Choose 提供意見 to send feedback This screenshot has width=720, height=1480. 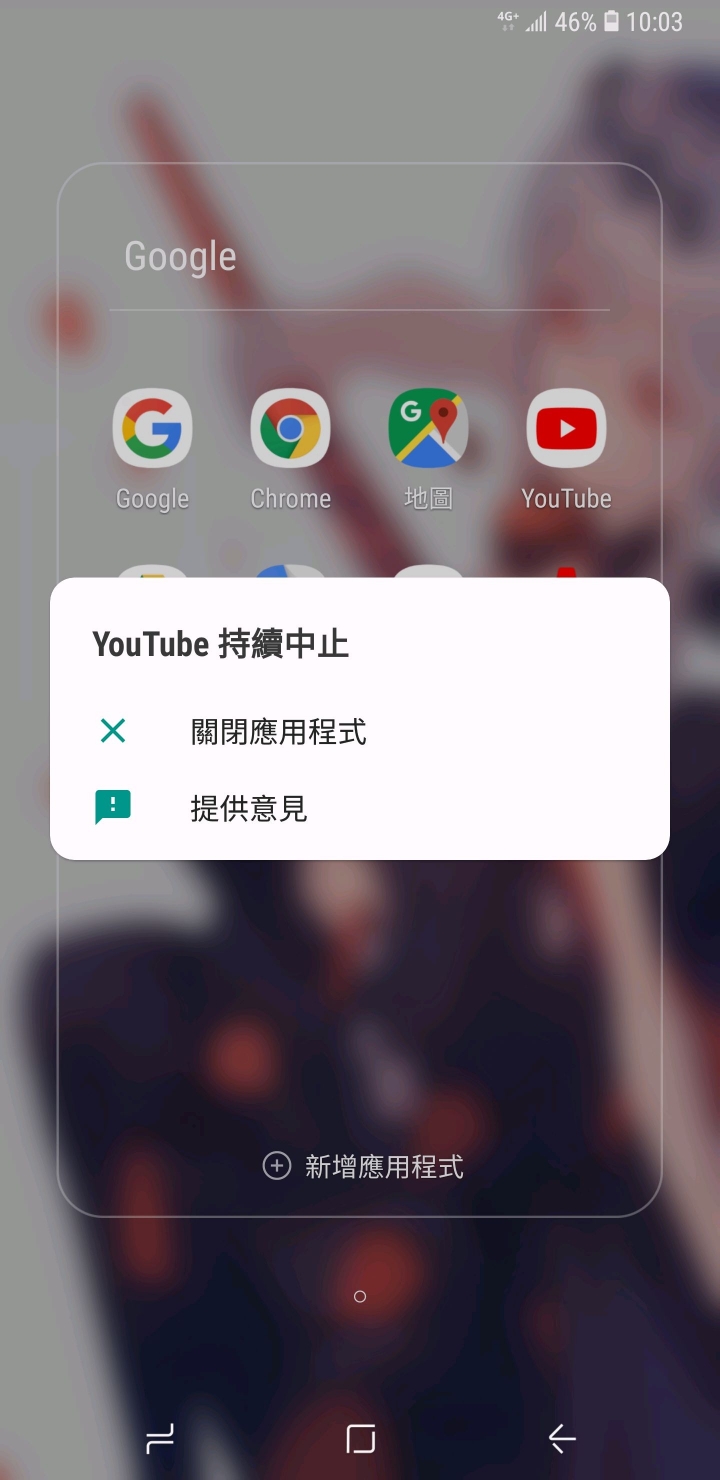click(x=248, y=808)
